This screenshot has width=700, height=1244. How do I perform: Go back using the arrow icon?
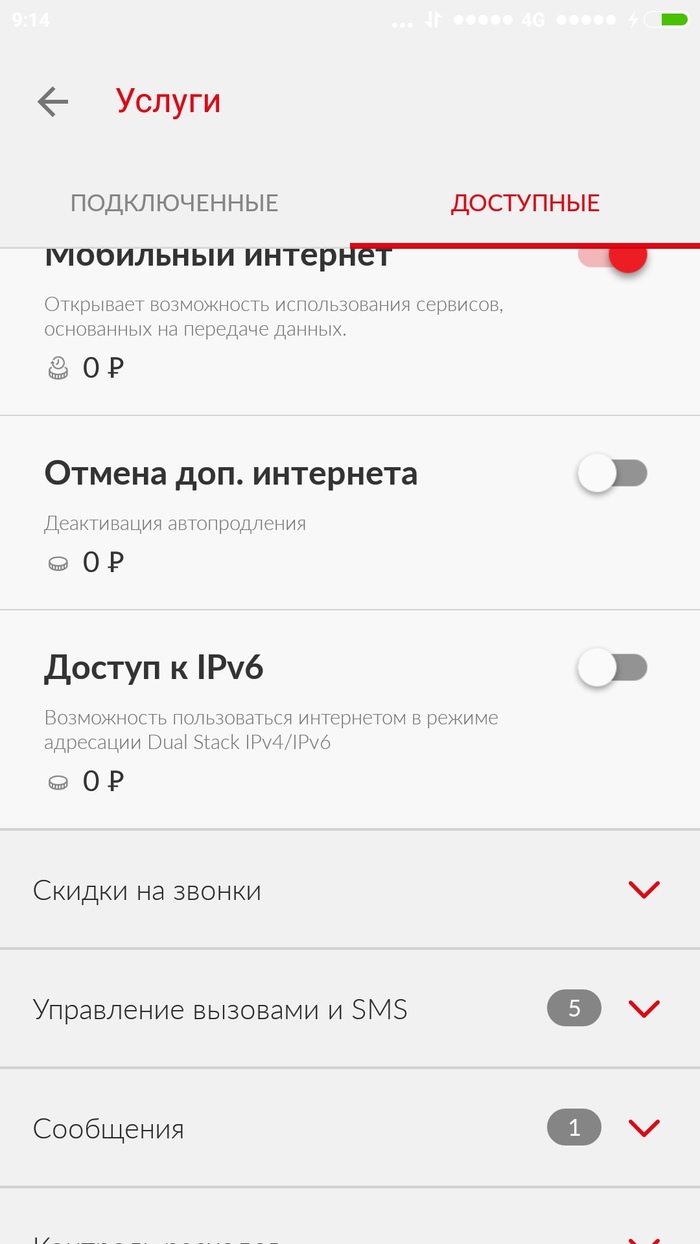click(52, 101)
